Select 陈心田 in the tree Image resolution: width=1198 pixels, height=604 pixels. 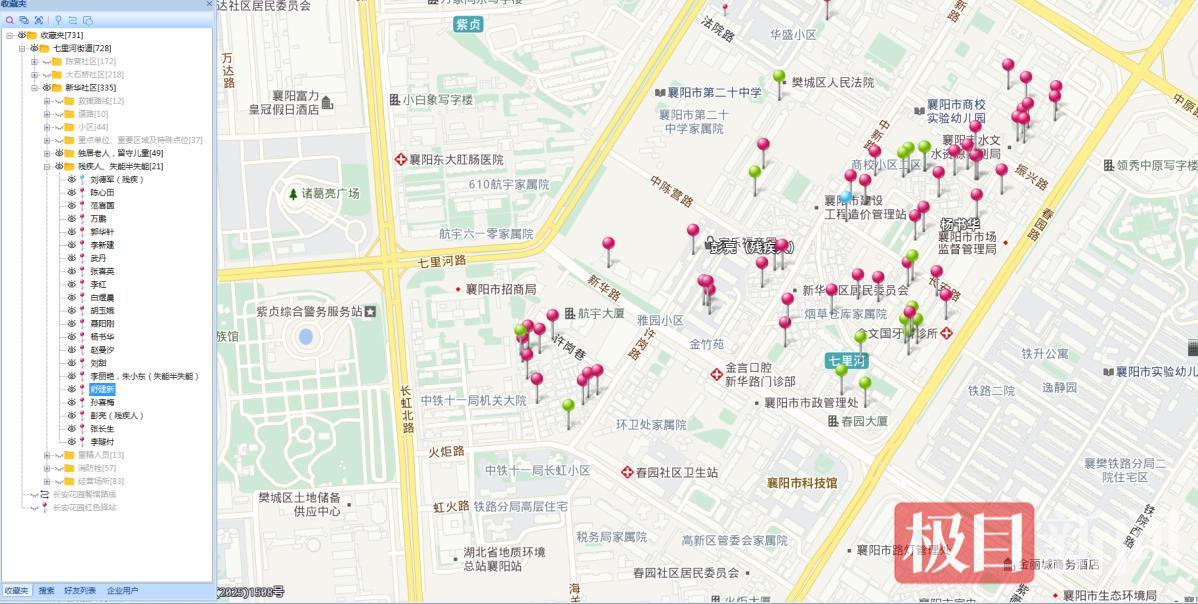coord(102,192)
